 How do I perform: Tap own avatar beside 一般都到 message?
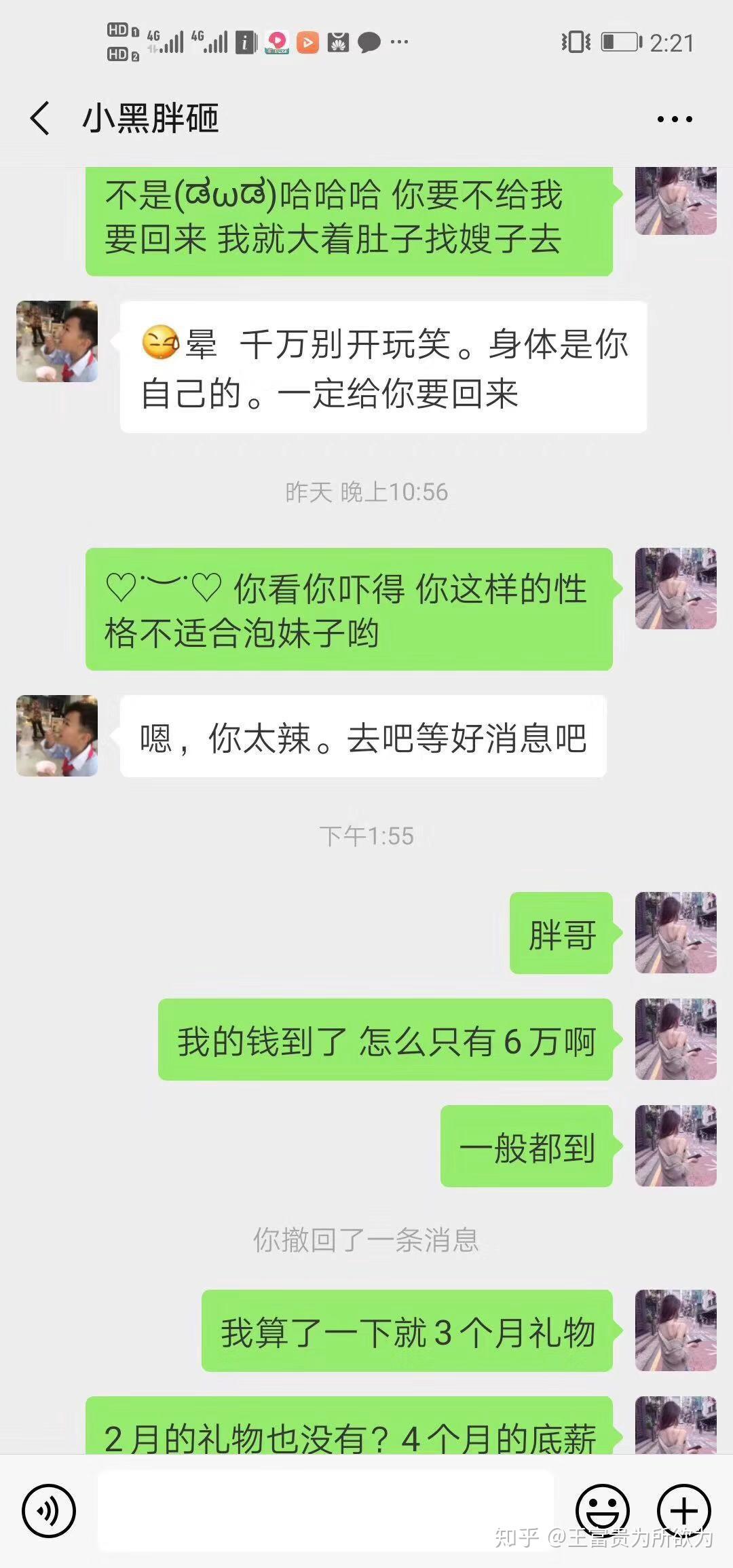(676, 1146)
